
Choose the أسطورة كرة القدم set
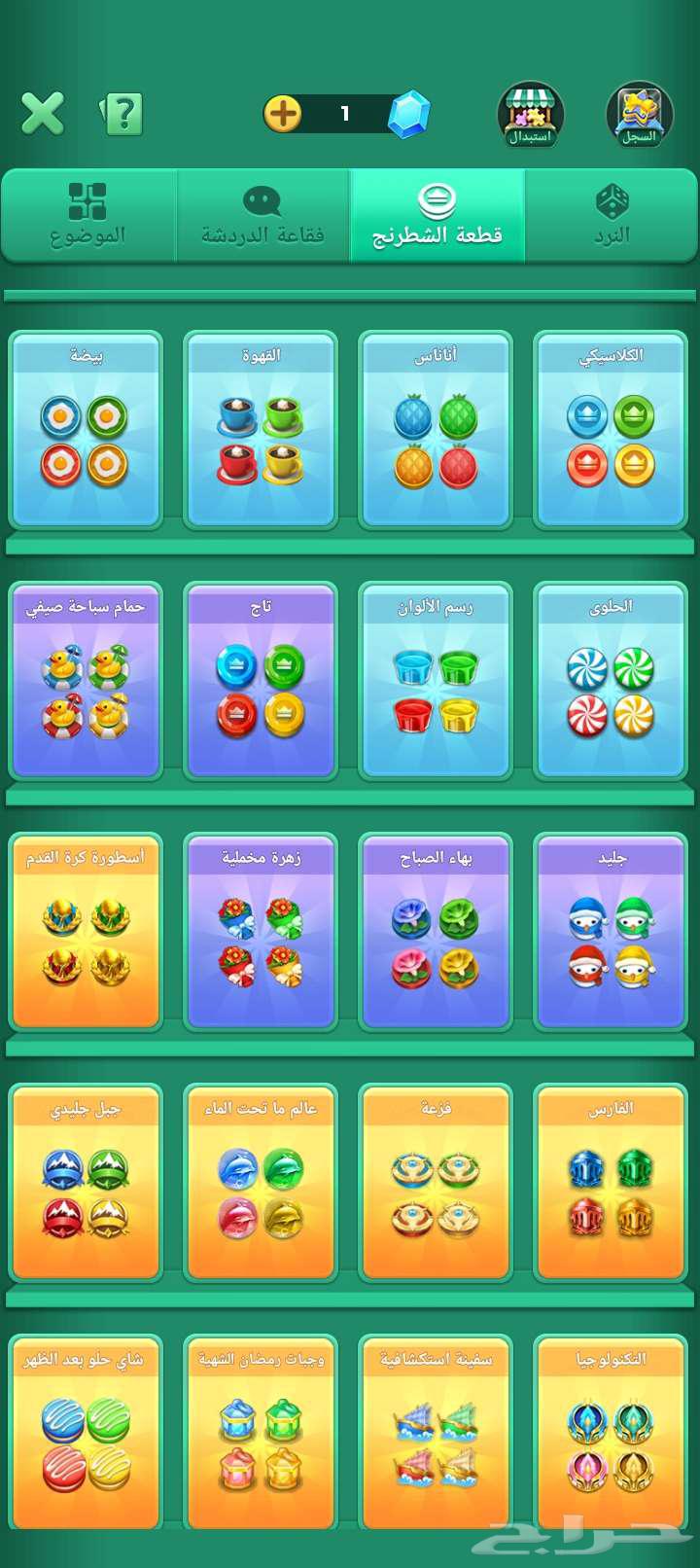pyautogui.click(x=86, y=931)
